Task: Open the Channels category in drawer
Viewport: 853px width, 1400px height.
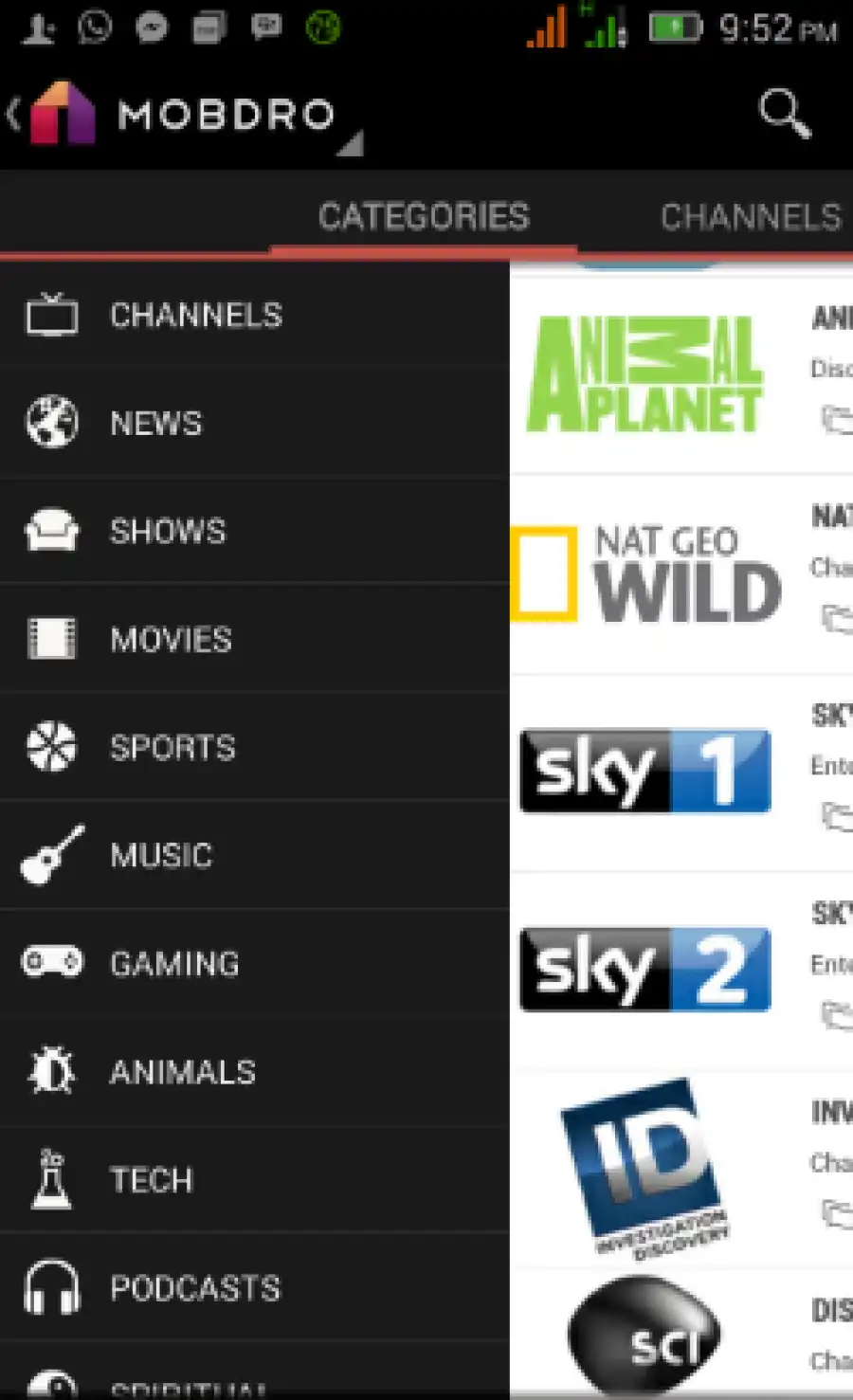Action: tap(195, 315)
